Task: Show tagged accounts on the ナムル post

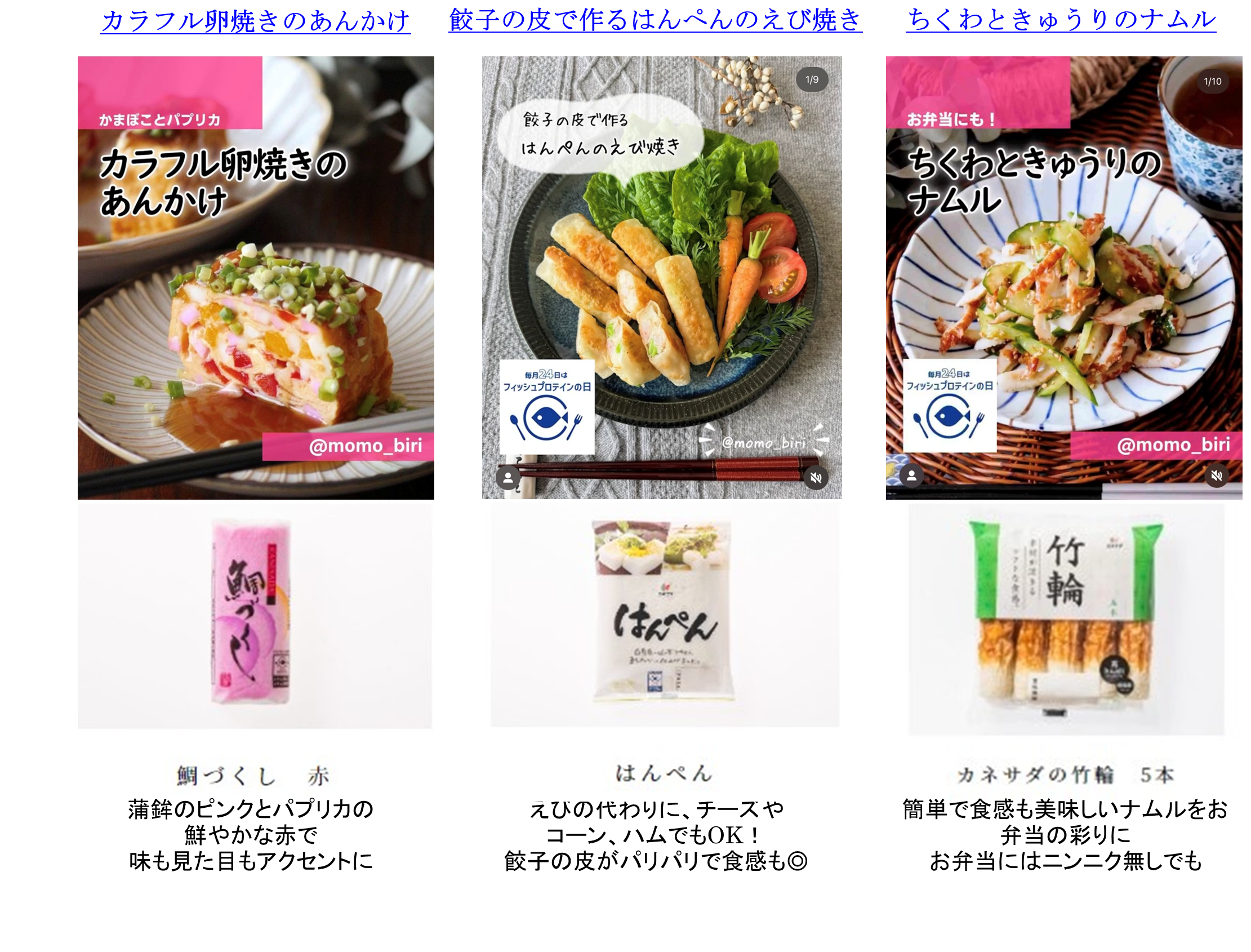Action: coord(911,475)
